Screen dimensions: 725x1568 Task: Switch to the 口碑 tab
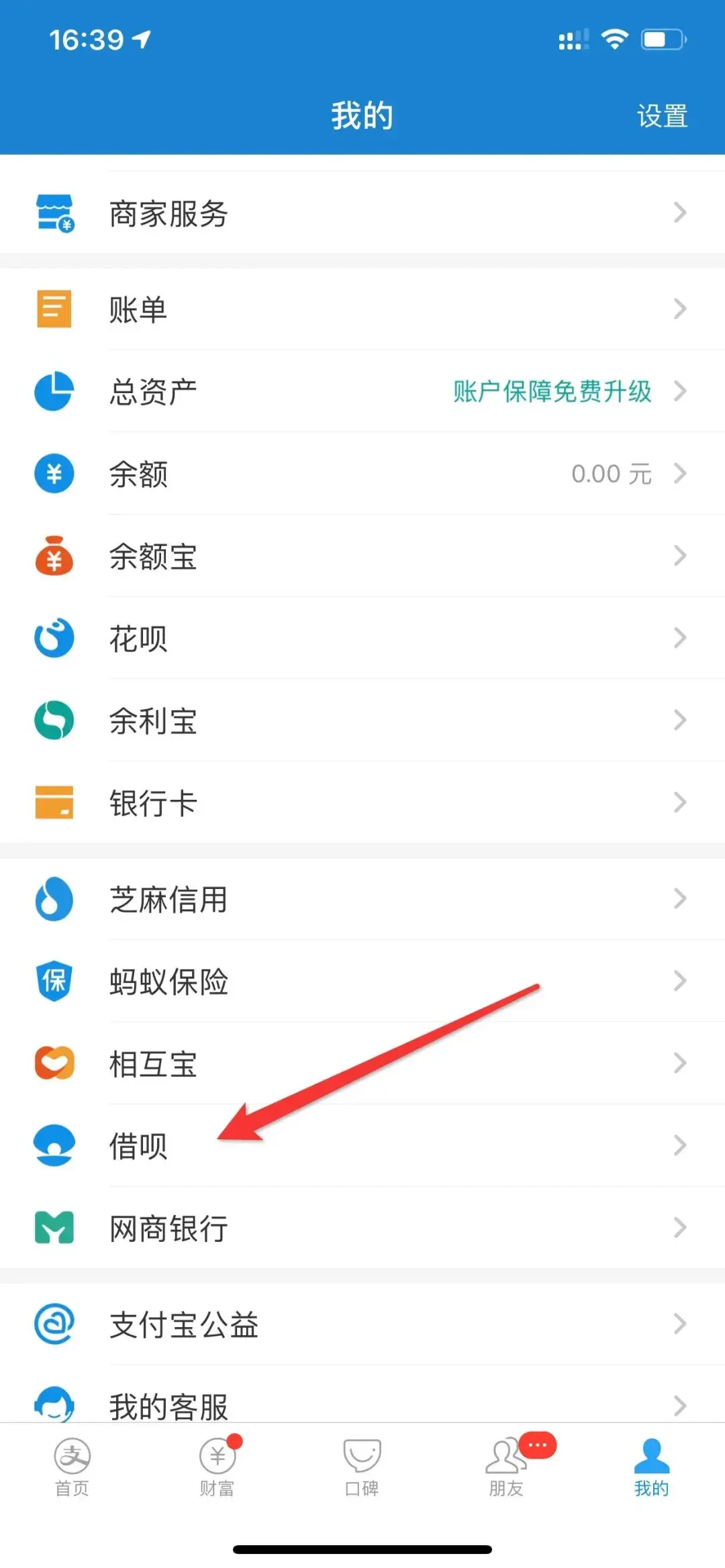coord(362,1468)
